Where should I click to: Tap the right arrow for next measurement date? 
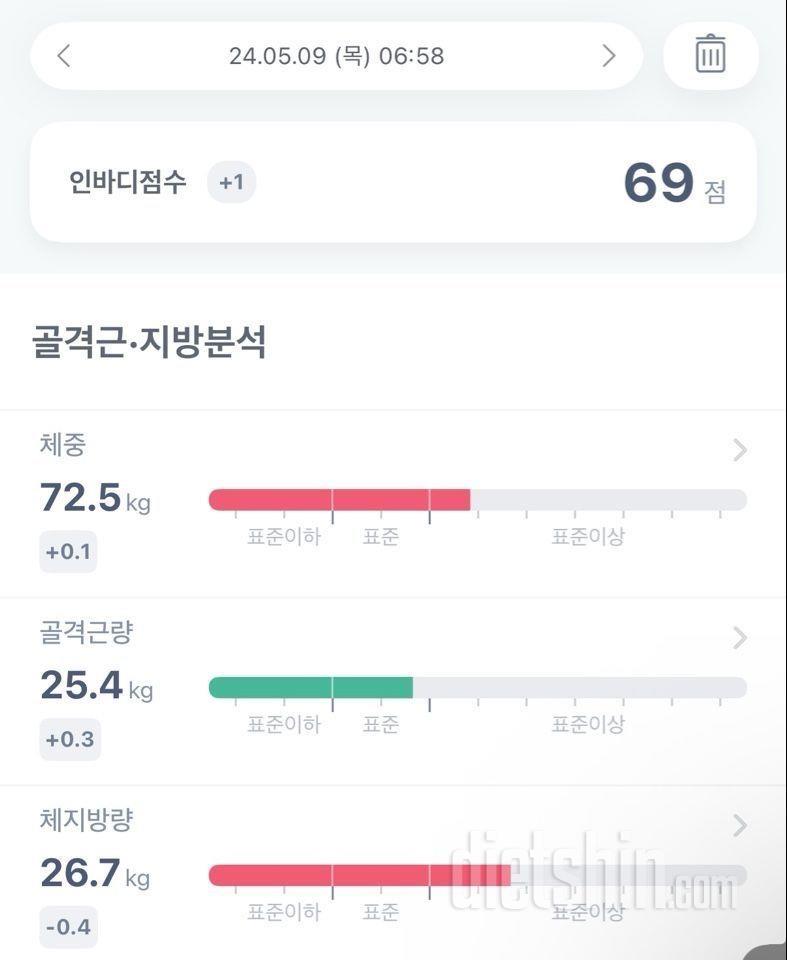point(609,56)
